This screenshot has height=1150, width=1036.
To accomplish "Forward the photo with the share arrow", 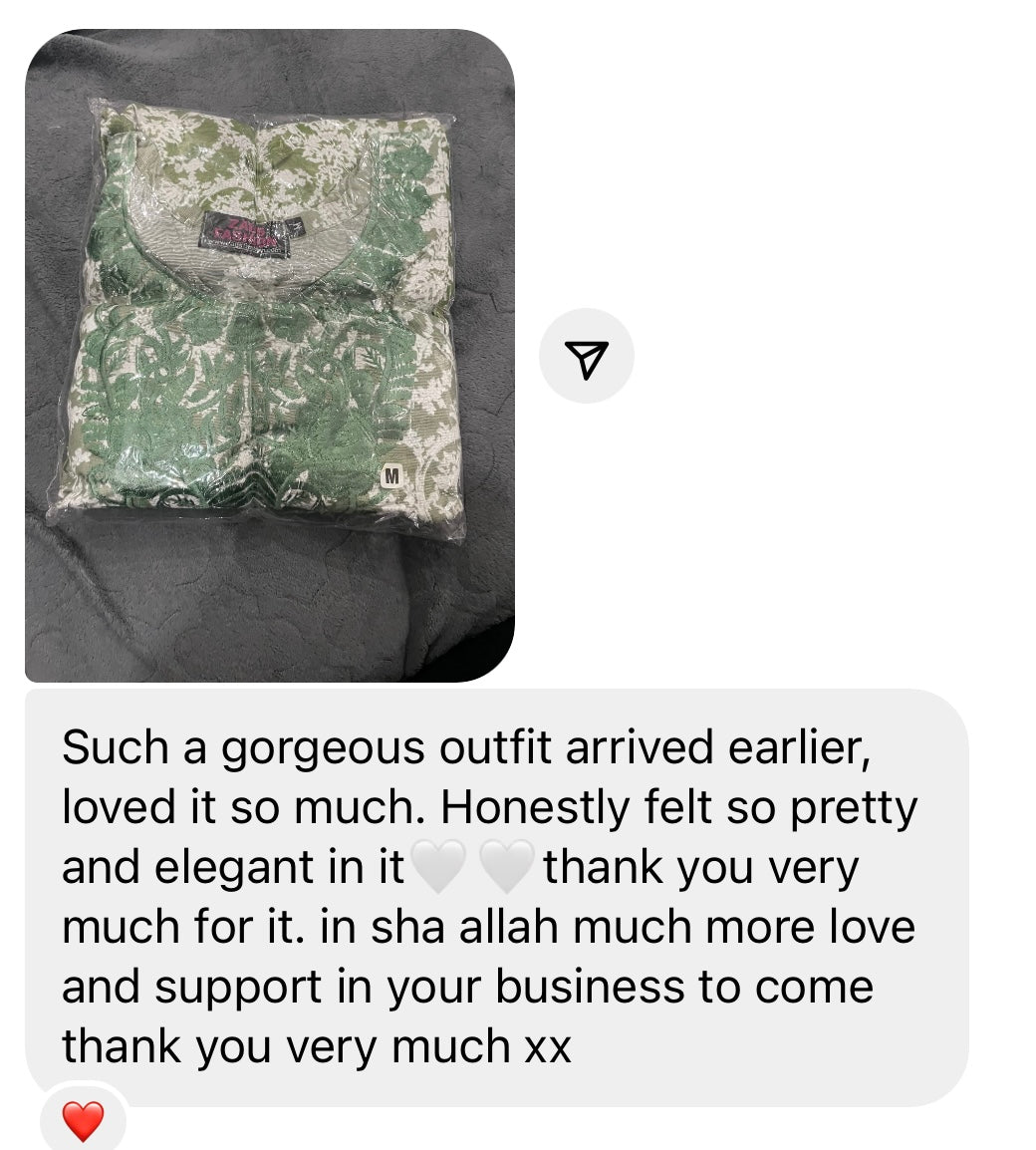I will tap(586, 357).
